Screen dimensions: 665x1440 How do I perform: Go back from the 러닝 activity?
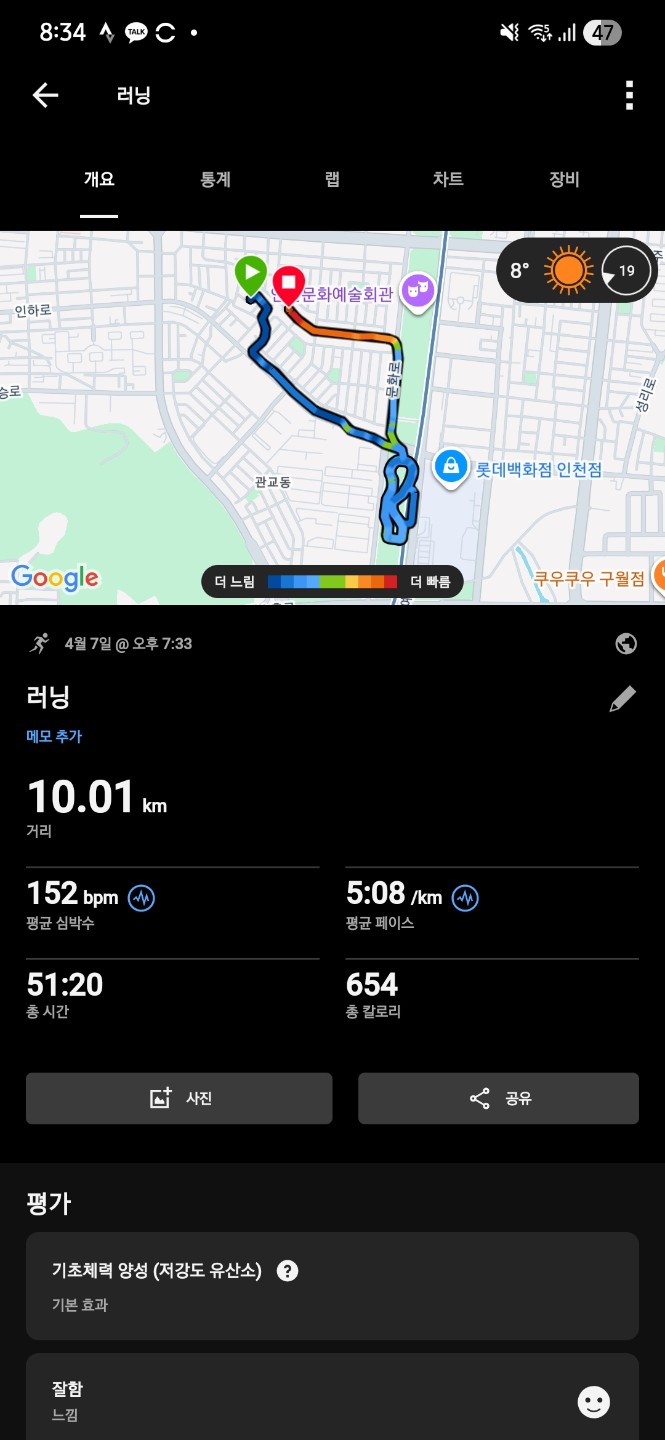coord(46,96)
